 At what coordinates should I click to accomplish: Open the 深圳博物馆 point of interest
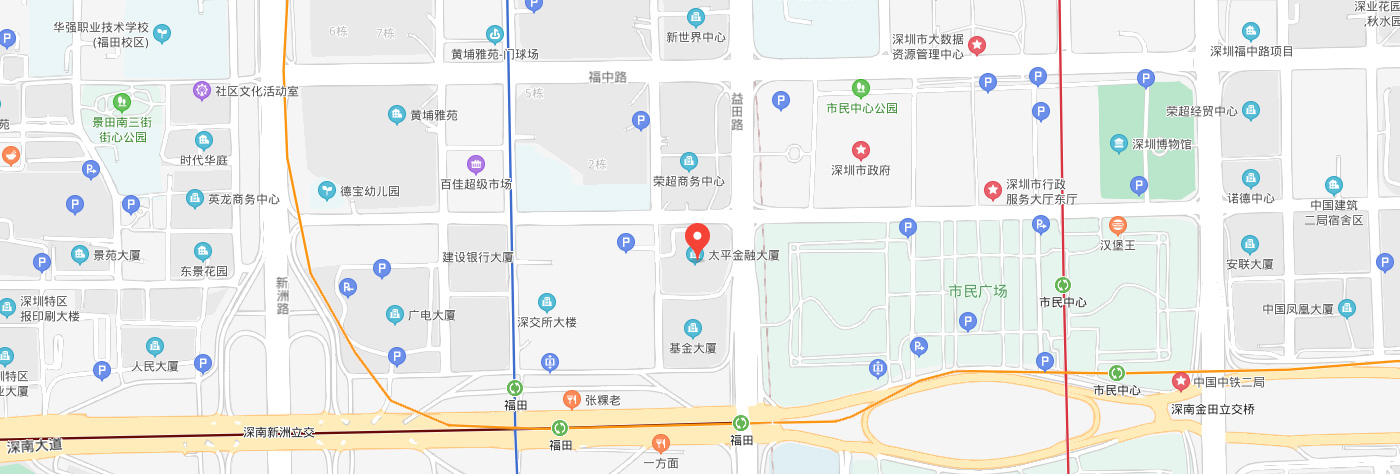1118,144
